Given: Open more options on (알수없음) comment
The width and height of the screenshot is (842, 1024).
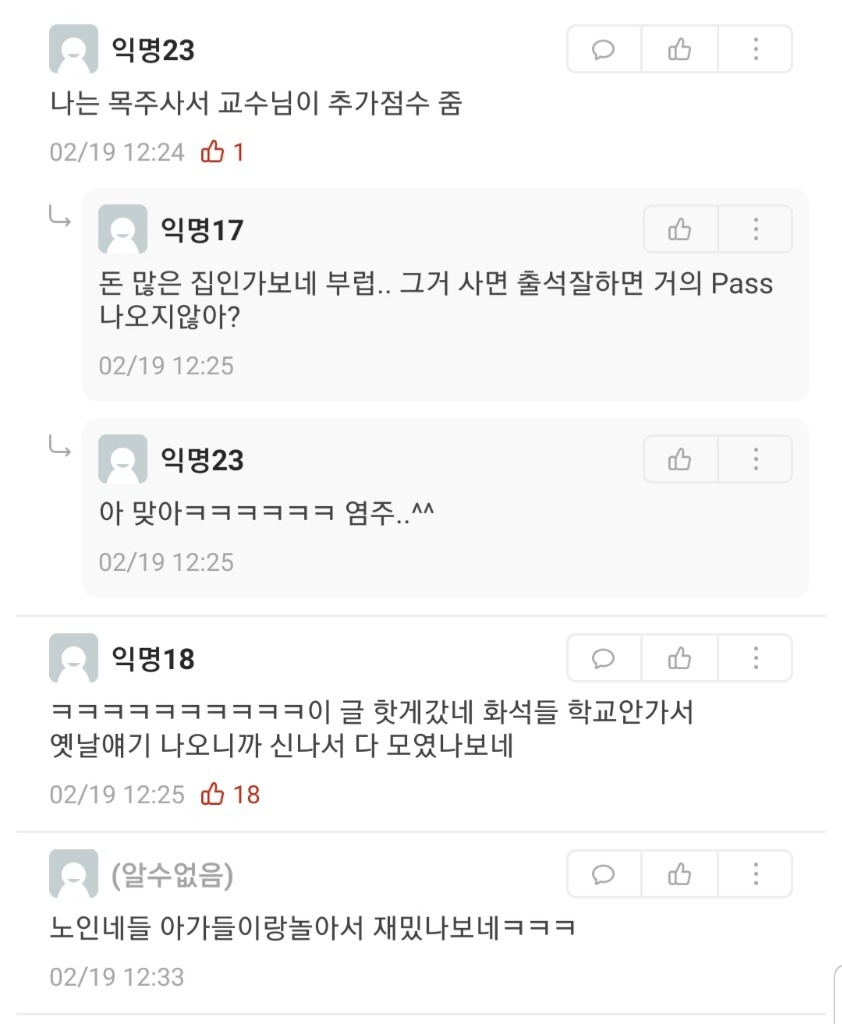Looking at the screenshot, I should [x=756, y=875].
